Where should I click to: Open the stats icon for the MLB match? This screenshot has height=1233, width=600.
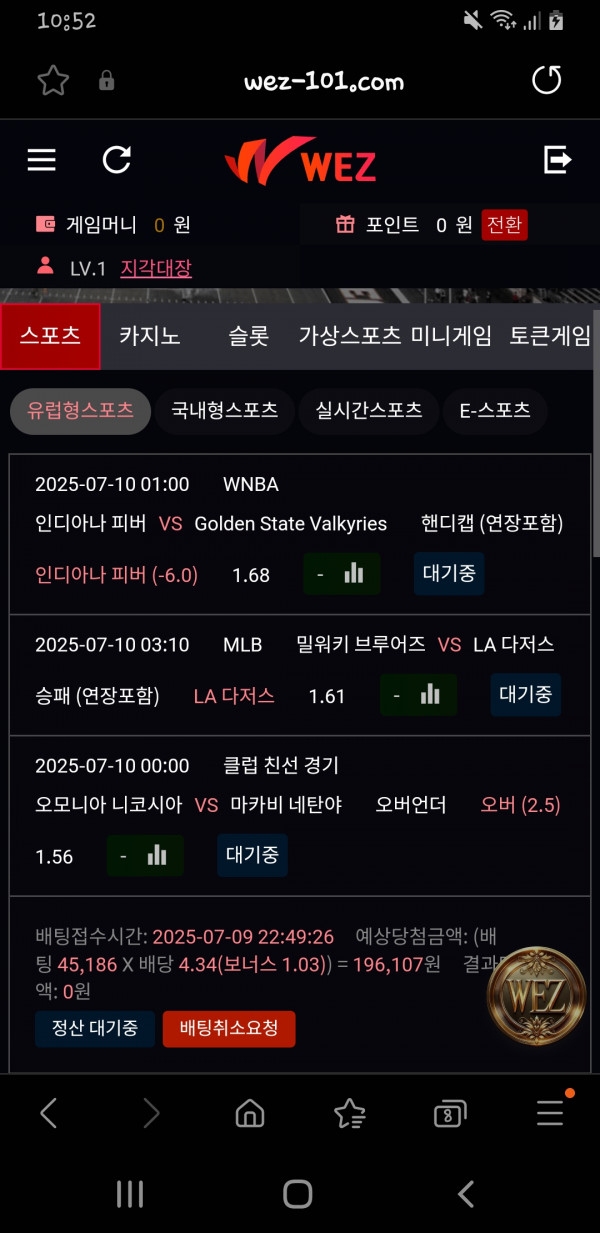tap(430, 695)
